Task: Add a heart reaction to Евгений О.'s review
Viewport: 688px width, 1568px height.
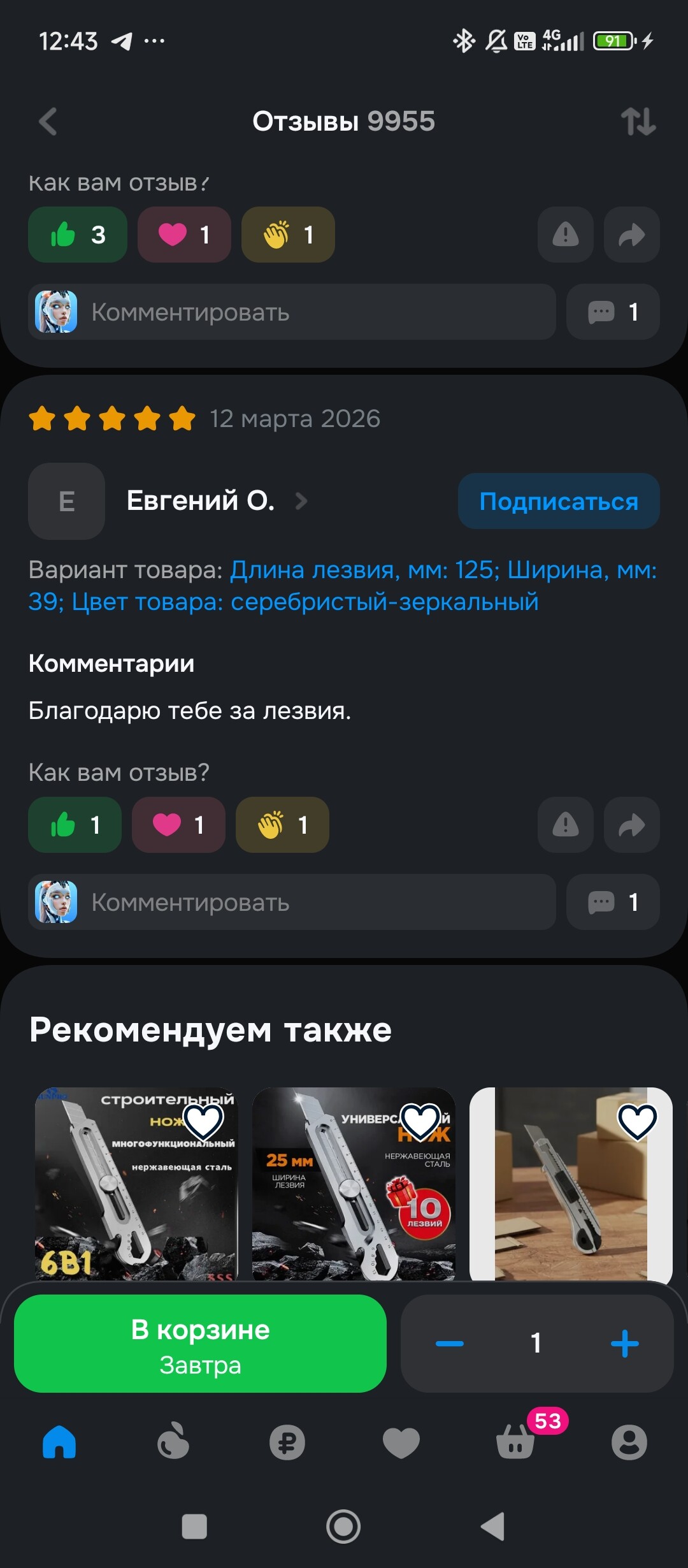Action: (x=178, y=825)
